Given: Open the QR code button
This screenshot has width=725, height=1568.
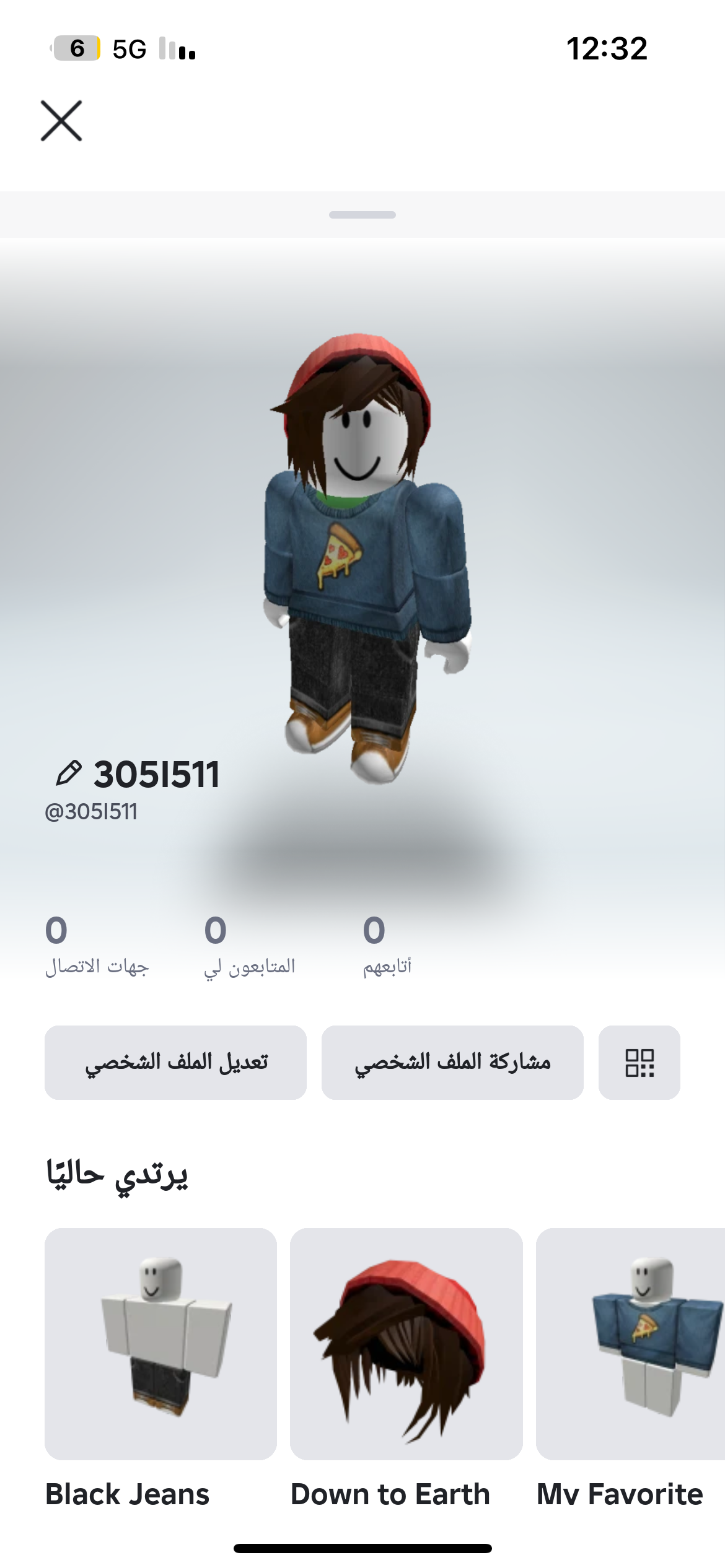Looking at the screenshot, I should pyautogui.click(x=639, y=1063).
